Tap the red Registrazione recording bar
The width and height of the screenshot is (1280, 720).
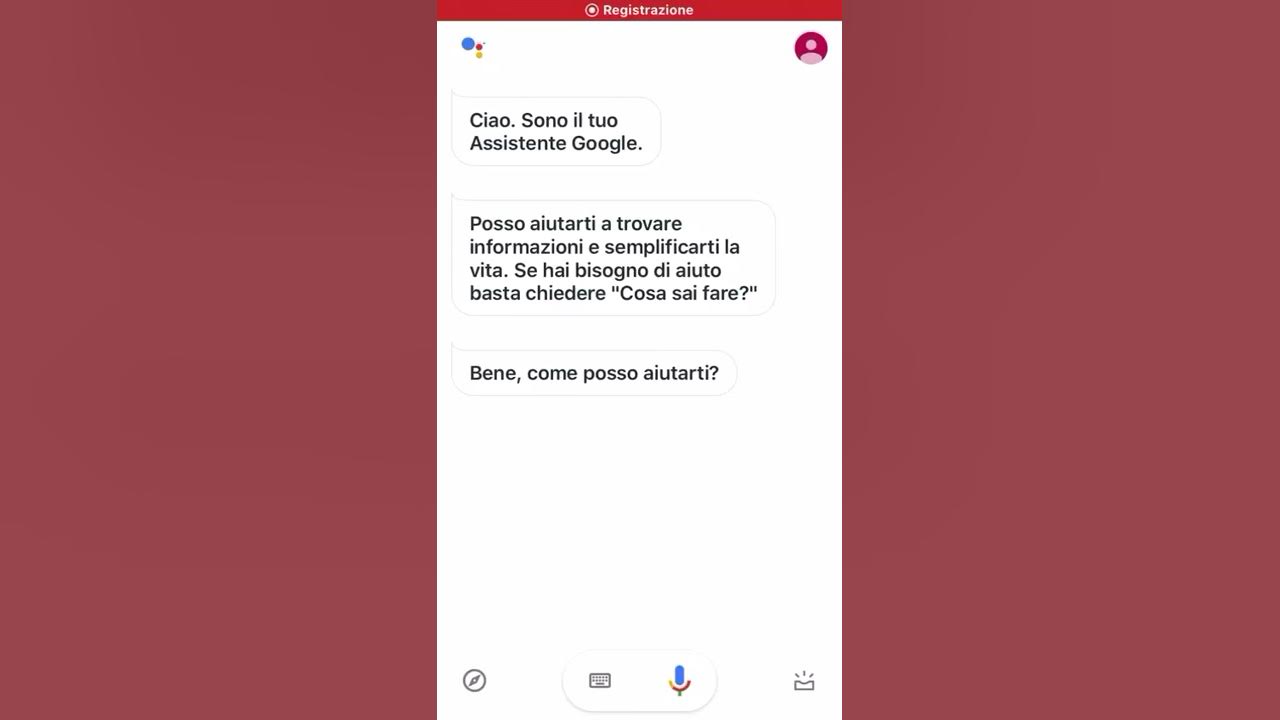[x=639, y=10]
